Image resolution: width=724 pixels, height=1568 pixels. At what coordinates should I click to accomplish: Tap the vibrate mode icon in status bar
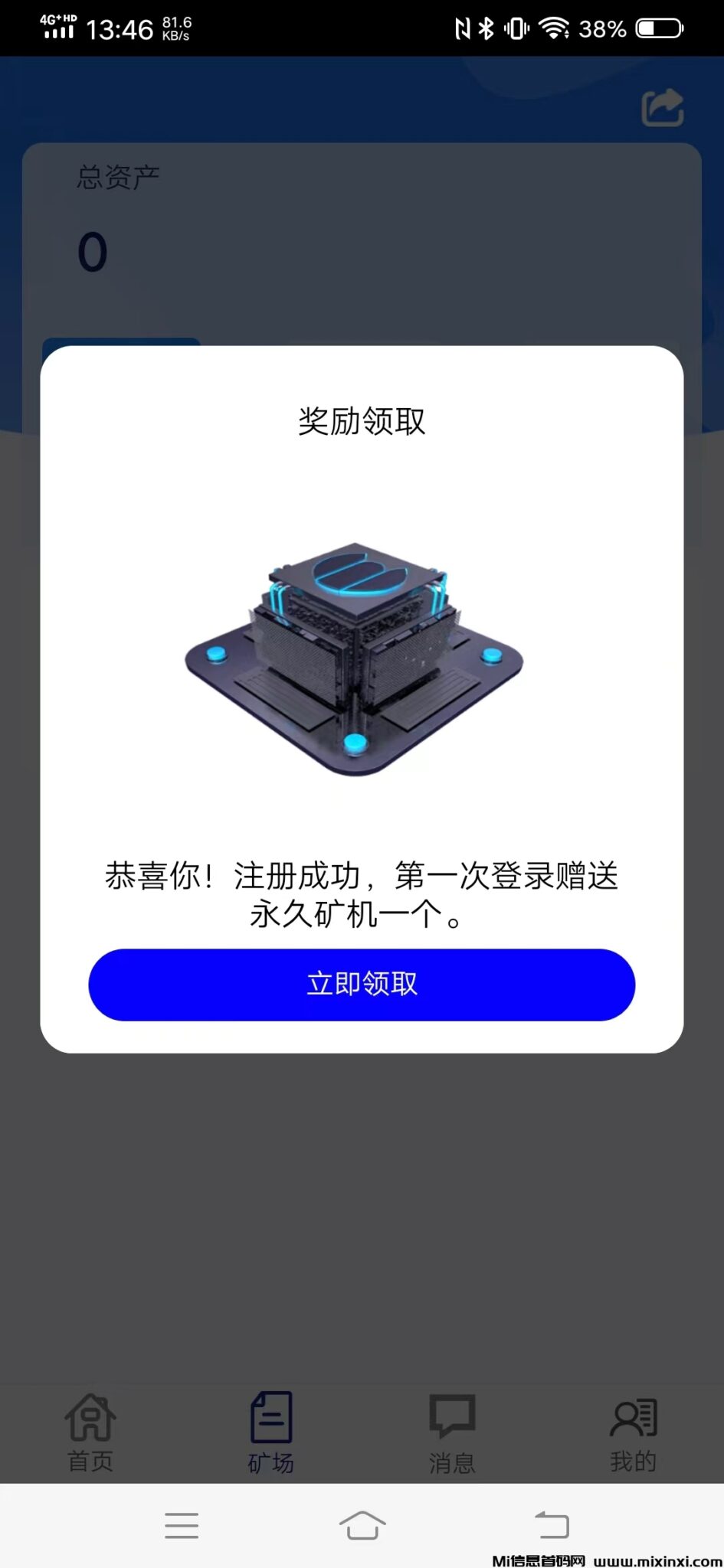pyautogui.click(x=517, y=27)
